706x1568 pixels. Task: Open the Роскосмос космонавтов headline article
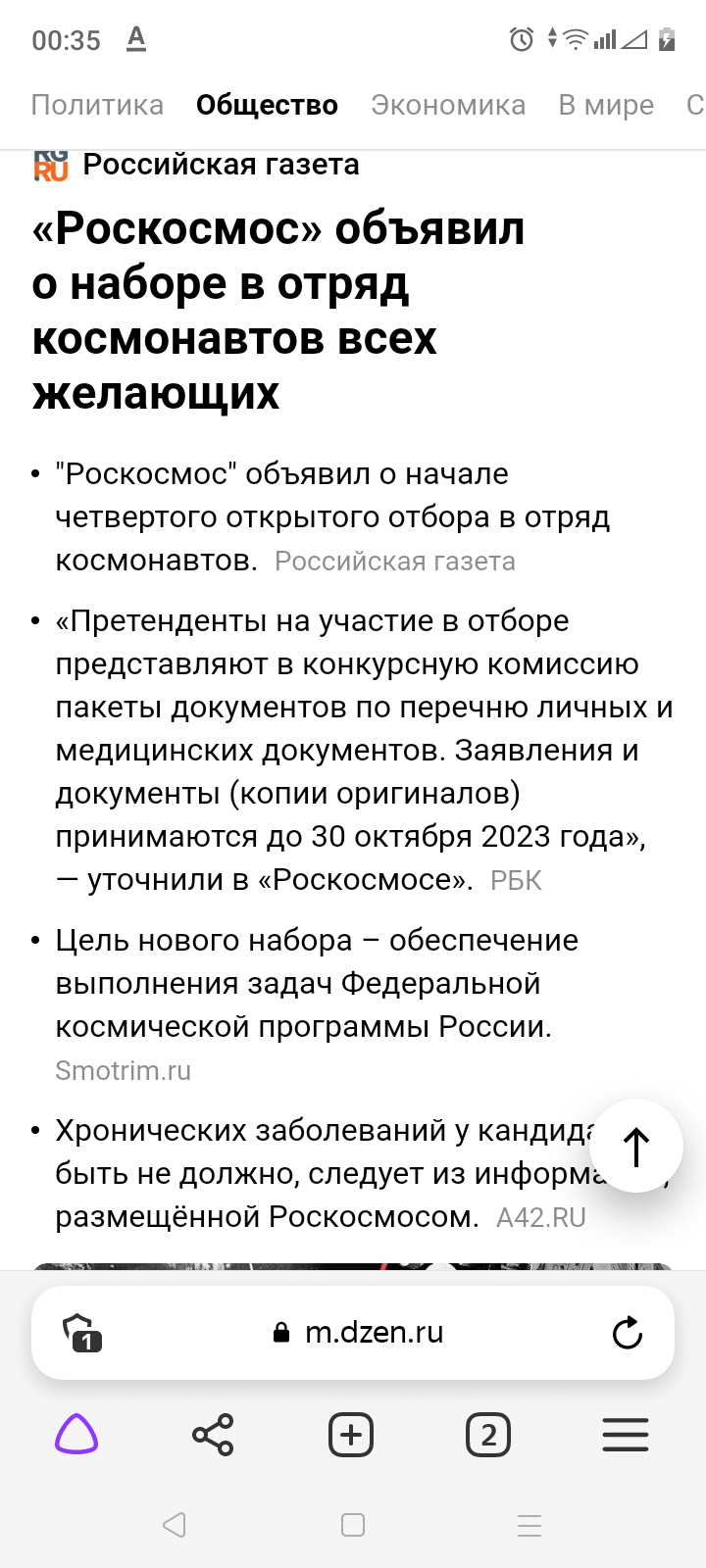[x=278, y=311]
